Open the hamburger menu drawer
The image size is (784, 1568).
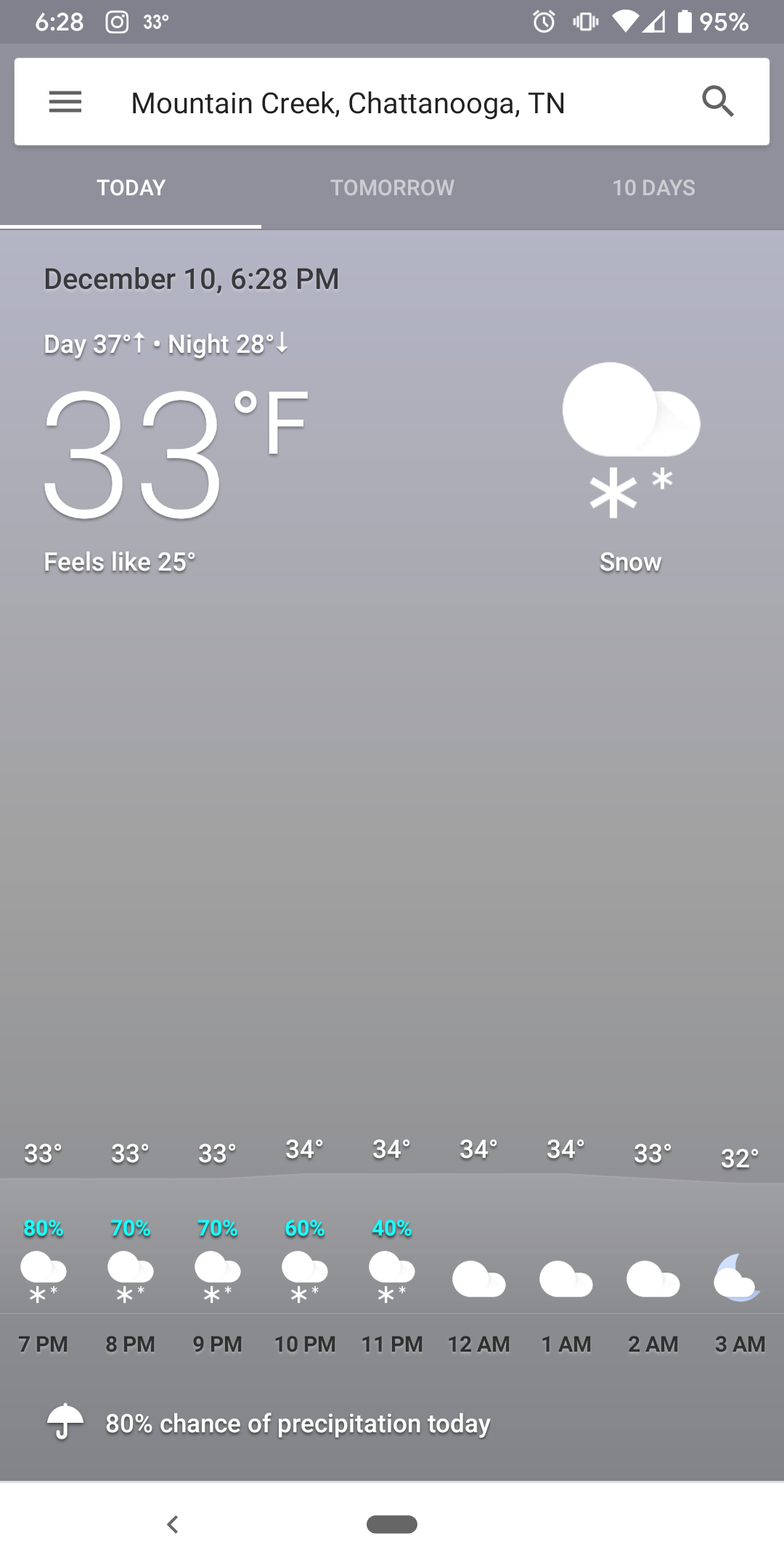(x=65, y=102)
